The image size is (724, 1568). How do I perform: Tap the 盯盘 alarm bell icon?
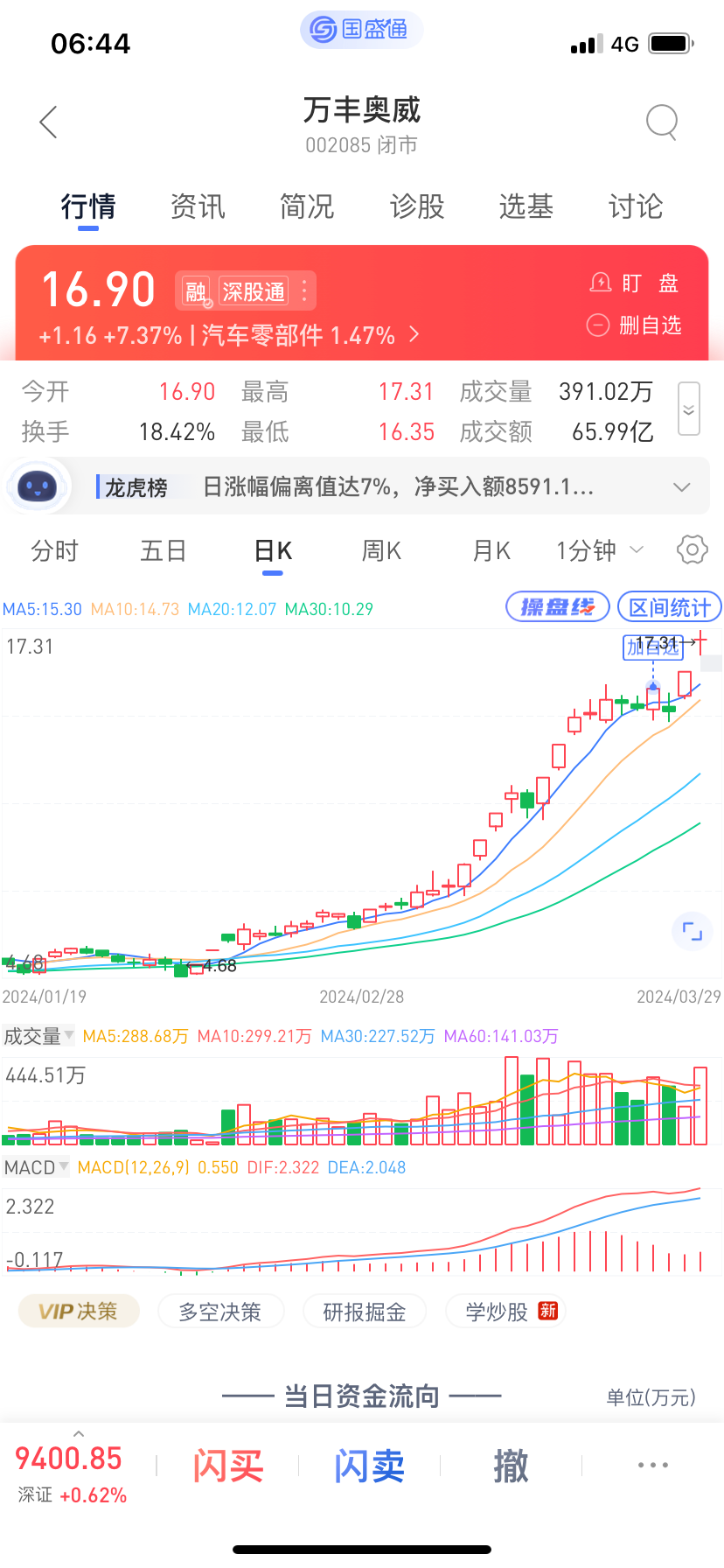[x=601, y=283]
